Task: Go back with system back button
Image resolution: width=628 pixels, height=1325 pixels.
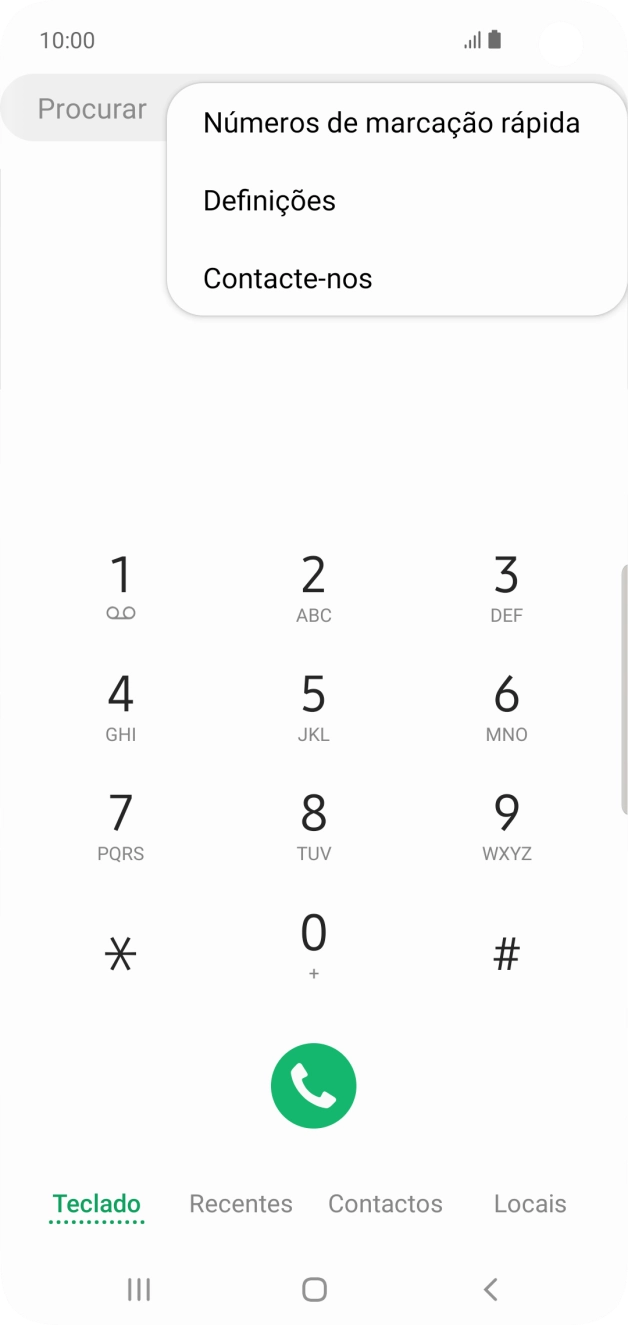Action: pyautogui.click(x=490, y=1290)
